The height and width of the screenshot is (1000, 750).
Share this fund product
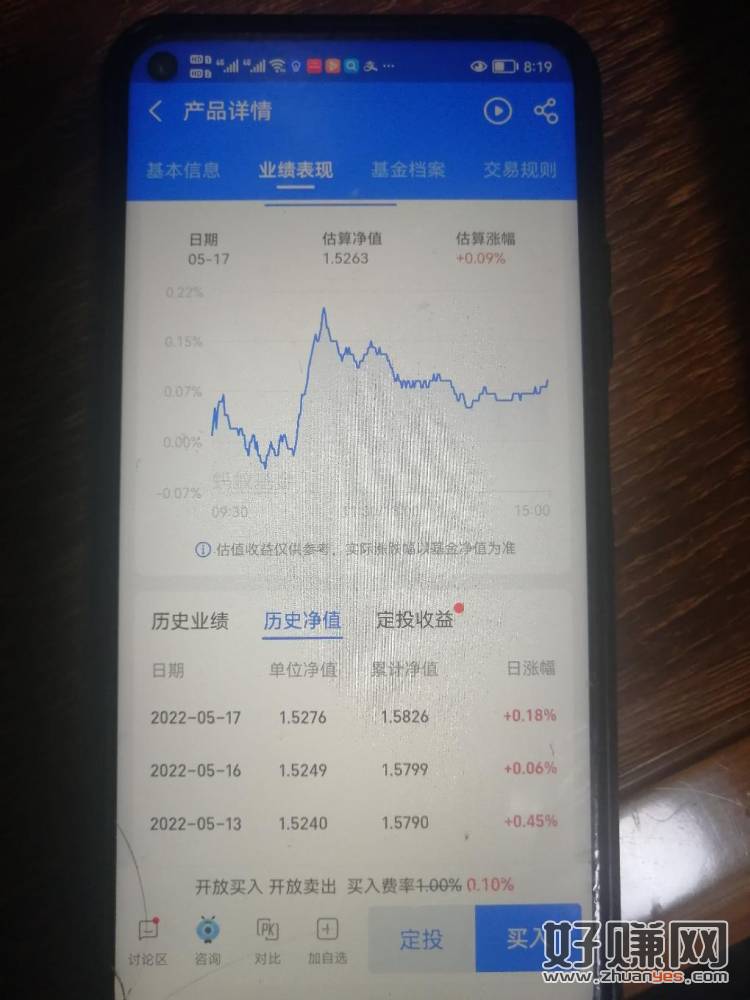[x=545, y=111]
